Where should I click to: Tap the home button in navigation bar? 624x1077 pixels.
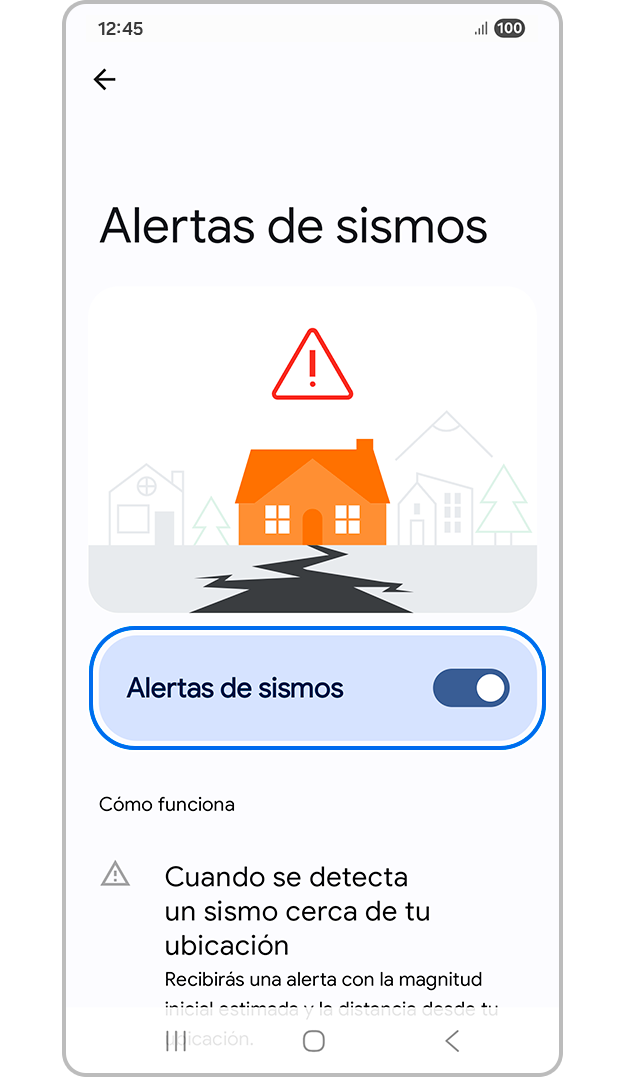click(313, 1041)
